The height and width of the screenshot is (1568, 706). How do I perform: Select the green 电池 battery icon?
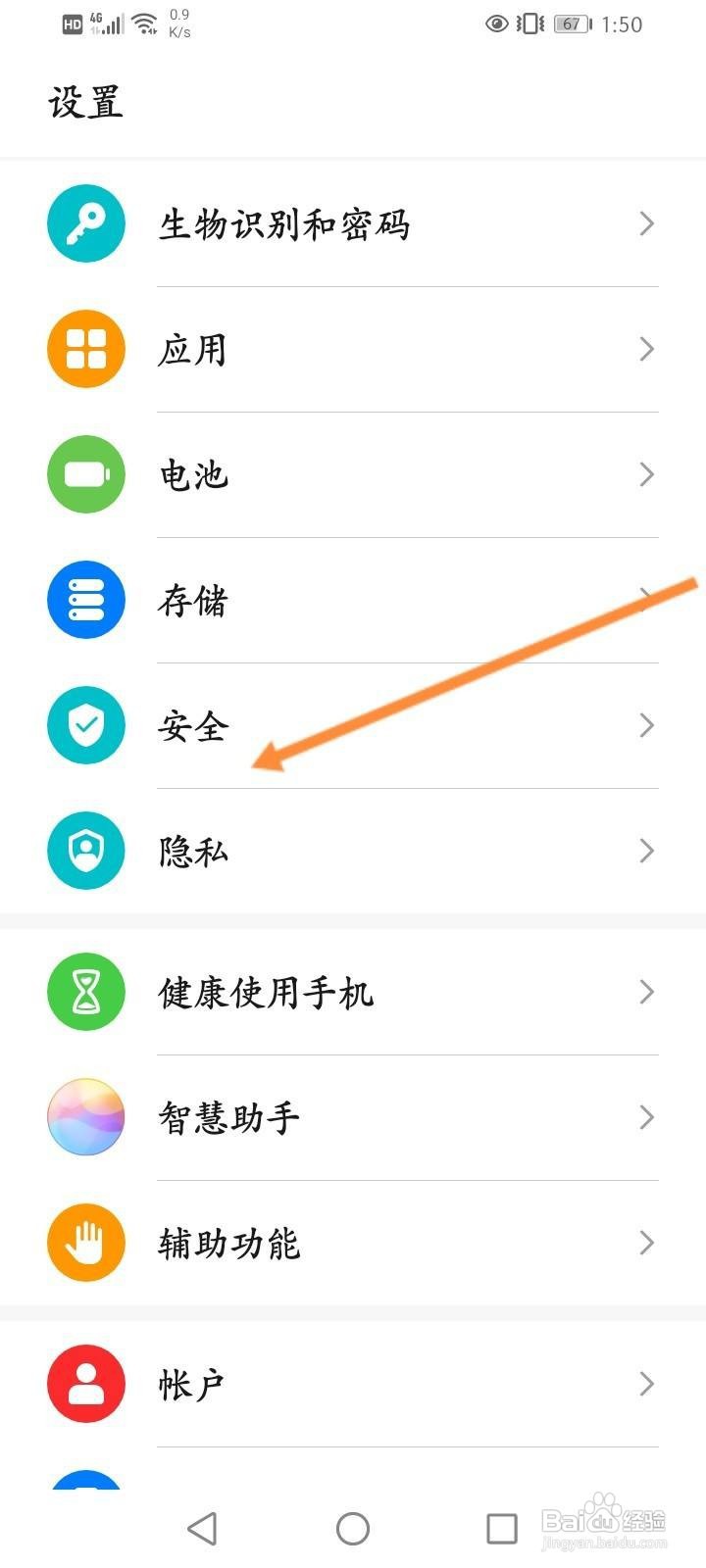[x=85, y=474]
